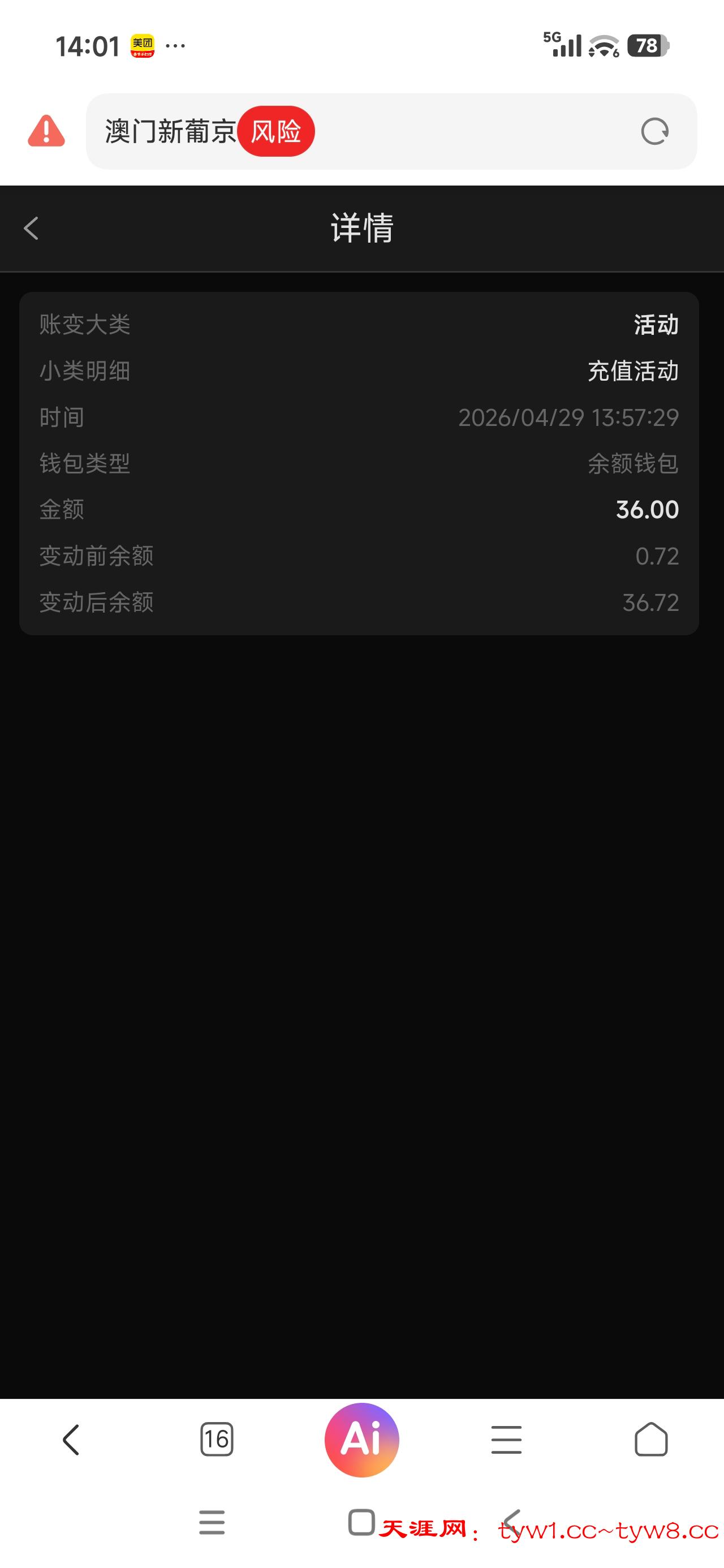Image resolution: width=724 pixels, height=1568 pixels.
Task: Go back from the 详情 page
Action: tap(32, 229)
